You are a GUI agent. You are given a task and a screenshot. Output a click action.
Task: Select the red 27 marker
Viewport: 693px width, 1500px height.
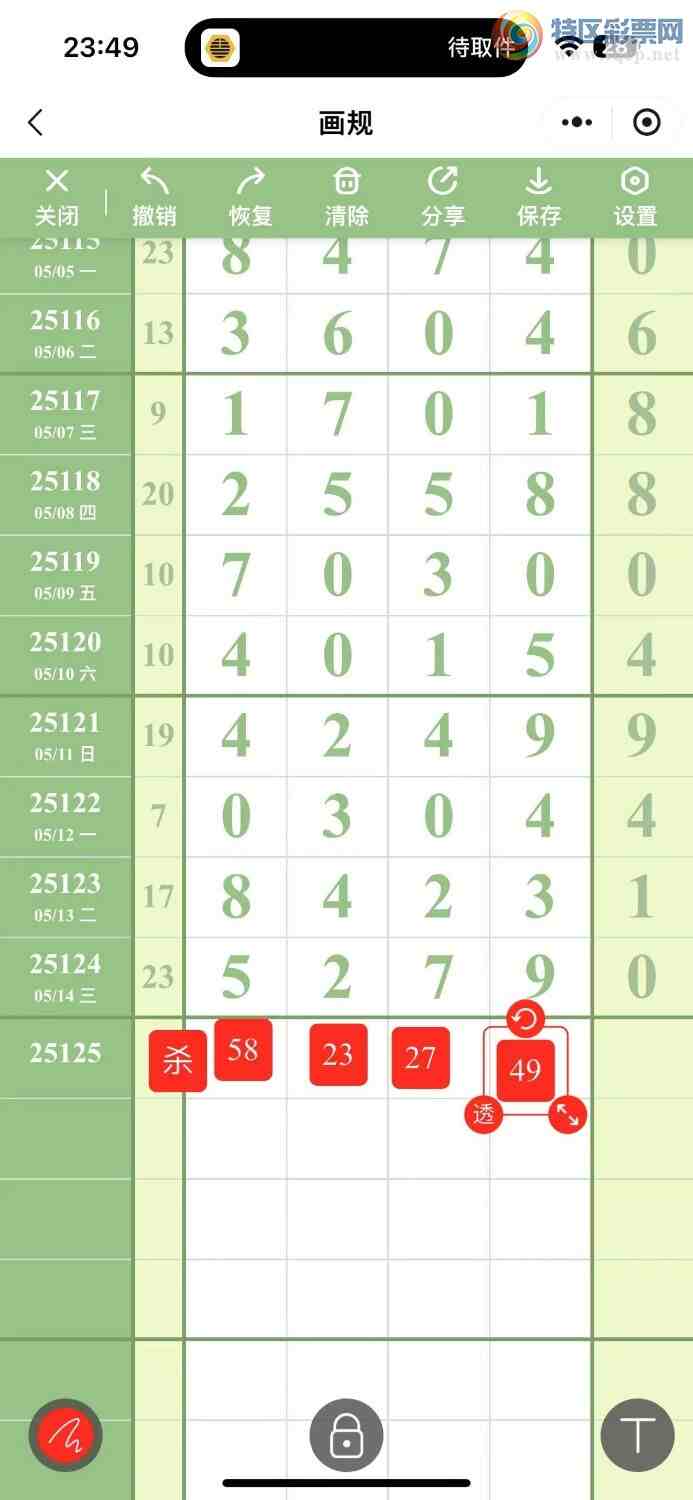[x=420, y=1058]
